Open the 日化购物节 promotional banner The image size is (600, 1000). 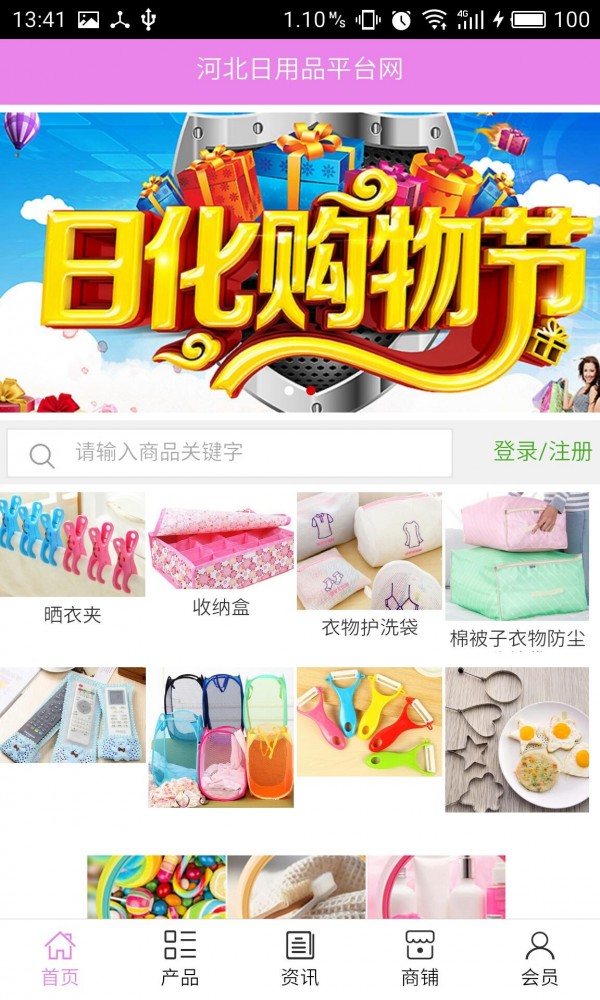pyautogui.click(x=300, y=262)
